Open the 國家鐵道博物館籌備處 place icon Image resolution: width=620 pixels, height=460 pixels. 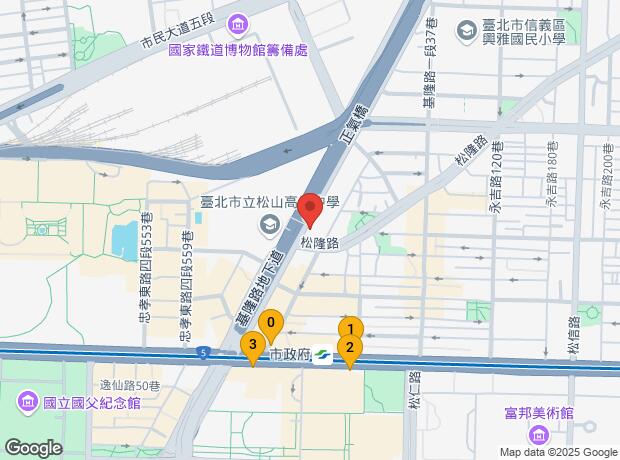(x=239, y=23)
